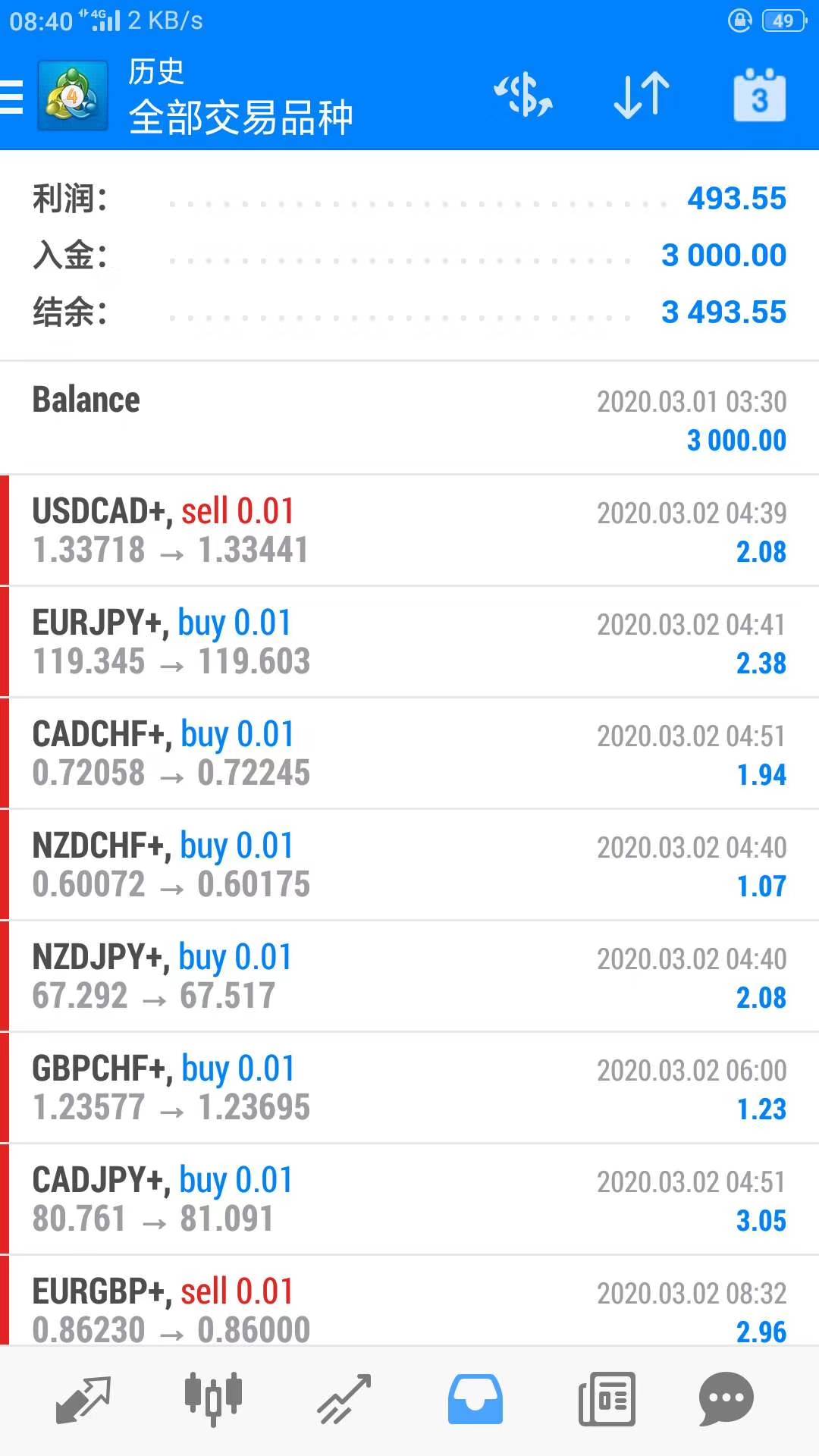Open the calendar date range picker
819x1456 pixels.
pos(759,96)
